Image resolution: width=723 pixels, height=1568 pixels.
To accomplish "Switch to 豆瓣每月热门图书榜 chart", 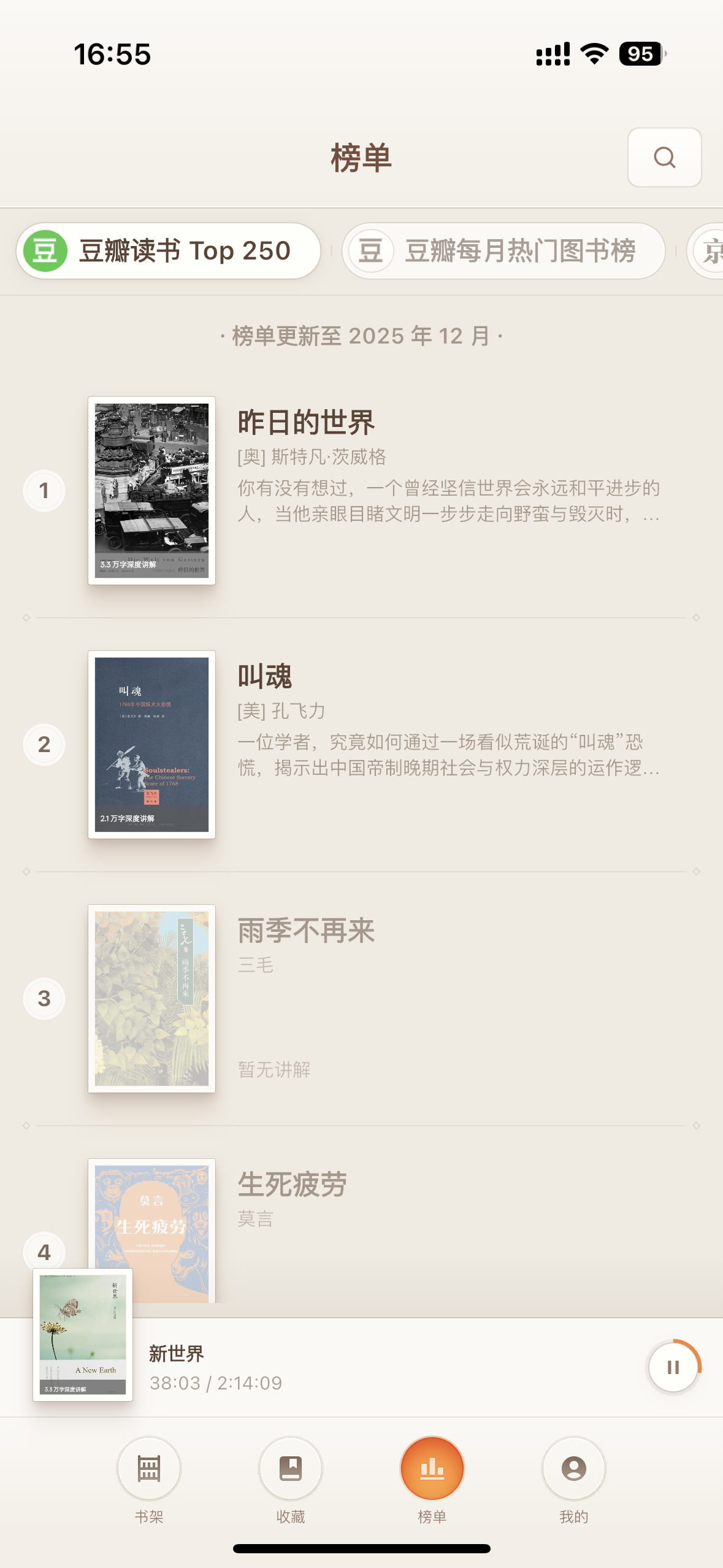I will click(x=503, y=251).
